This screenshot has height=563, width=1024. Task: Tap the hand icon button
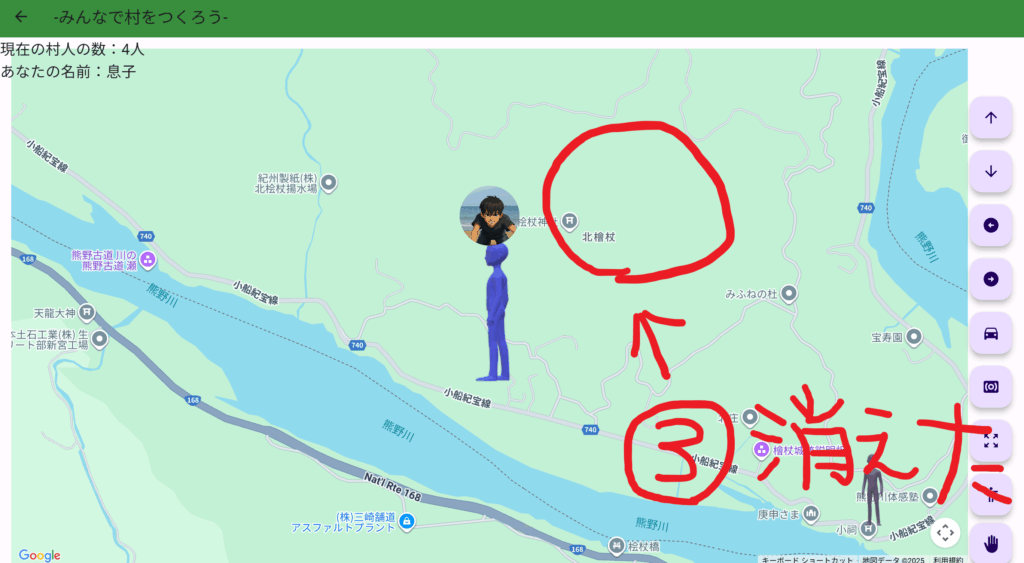pos(991,544)
